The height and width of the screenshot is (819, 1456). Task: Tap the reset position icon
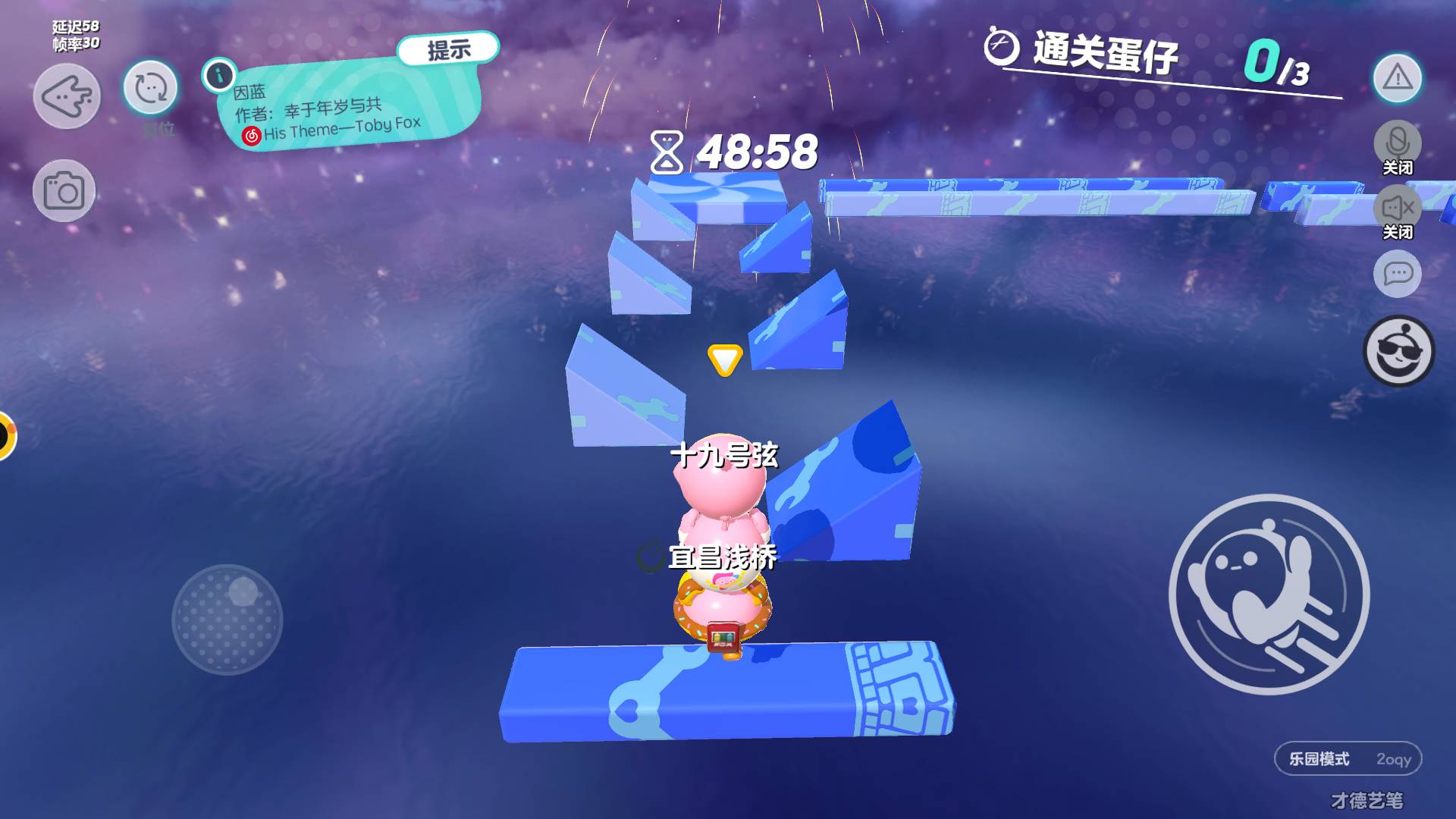tap(150, 88)
